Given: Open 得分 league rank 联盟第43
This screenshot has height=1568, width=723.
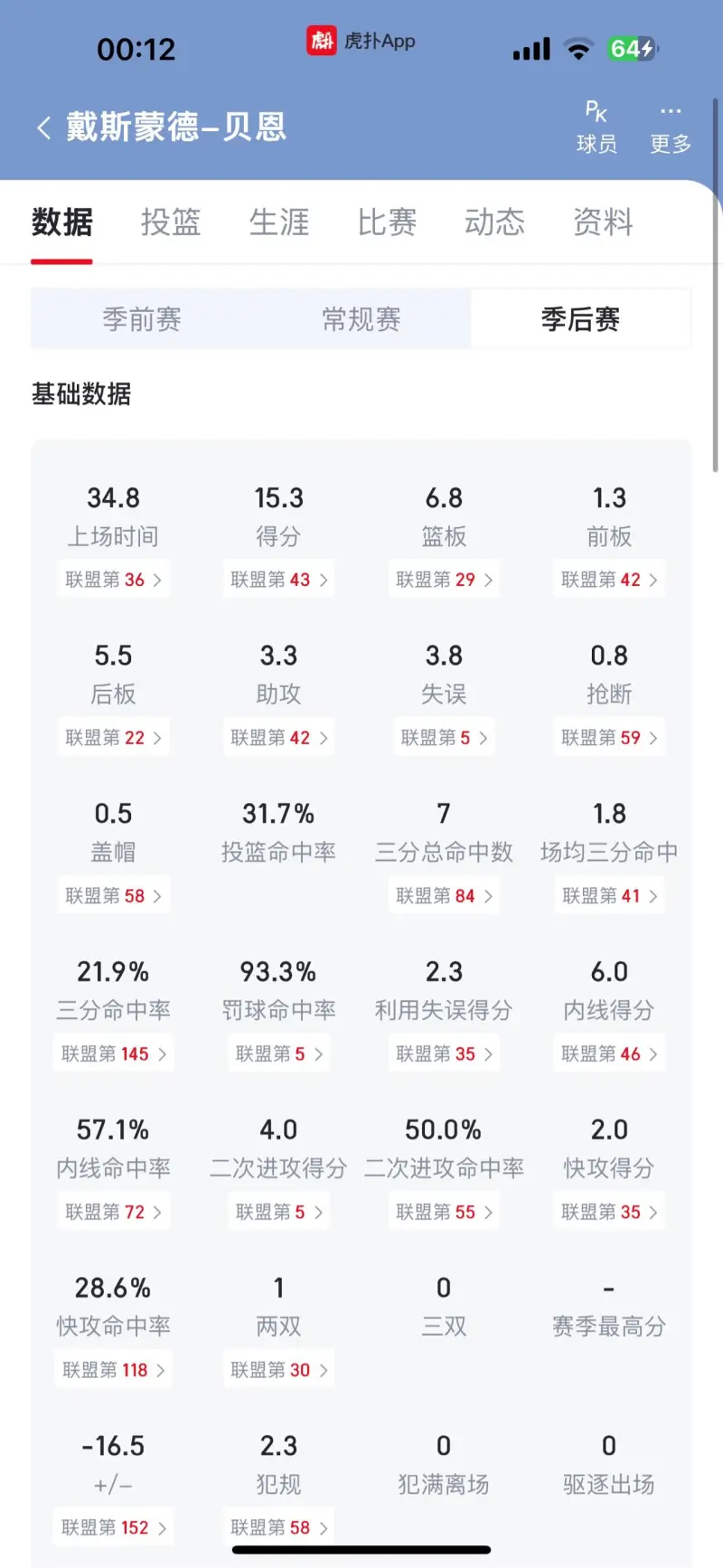Looking at the screenshot, I should click(279, 580).
